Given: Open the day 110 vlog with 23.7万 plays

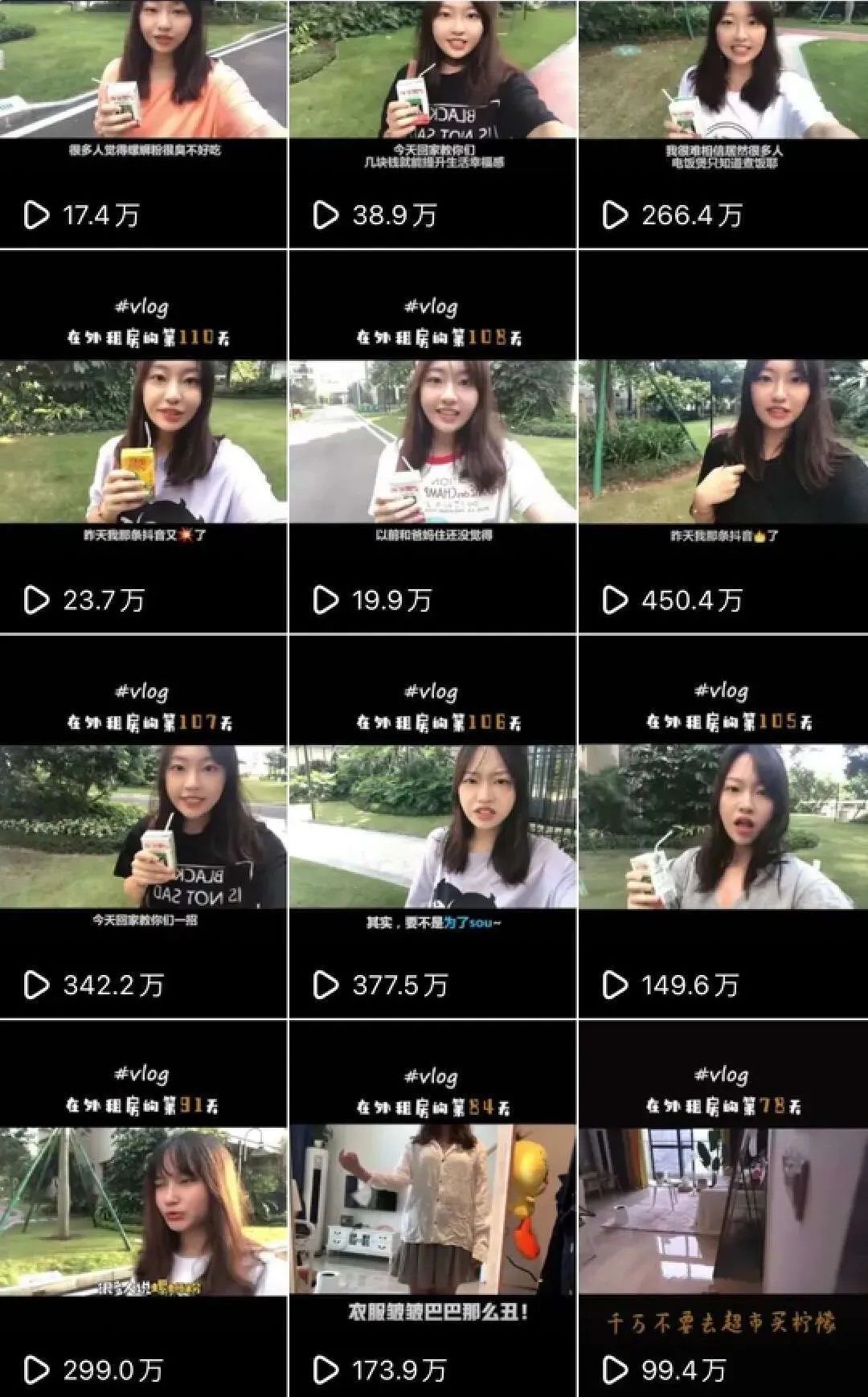Looking at the screenshot, I should coord(143,442).
